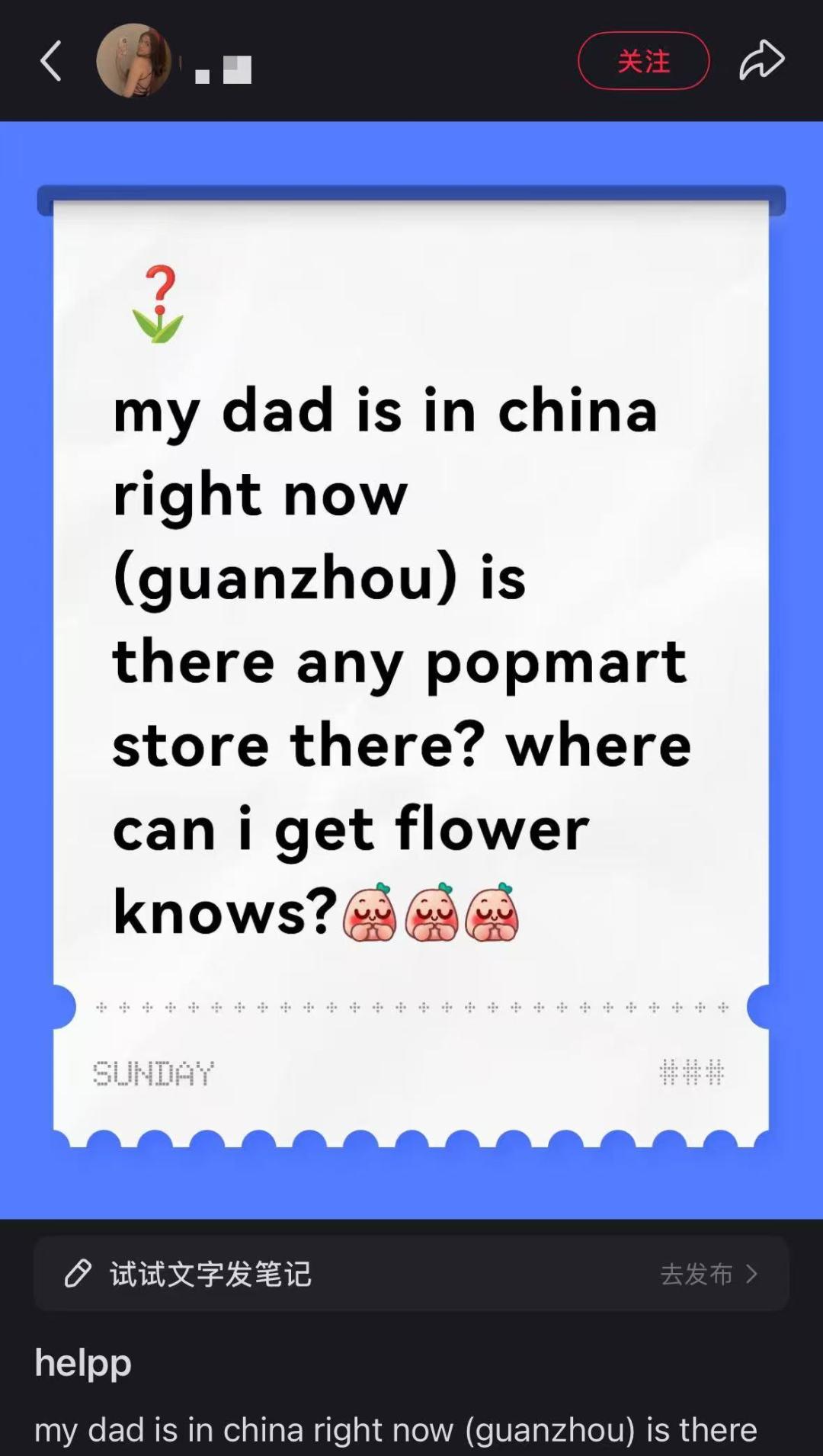Follow the author with the 关注 button
The width and height of the screenshot is (823, 1456).
point(643,61)
